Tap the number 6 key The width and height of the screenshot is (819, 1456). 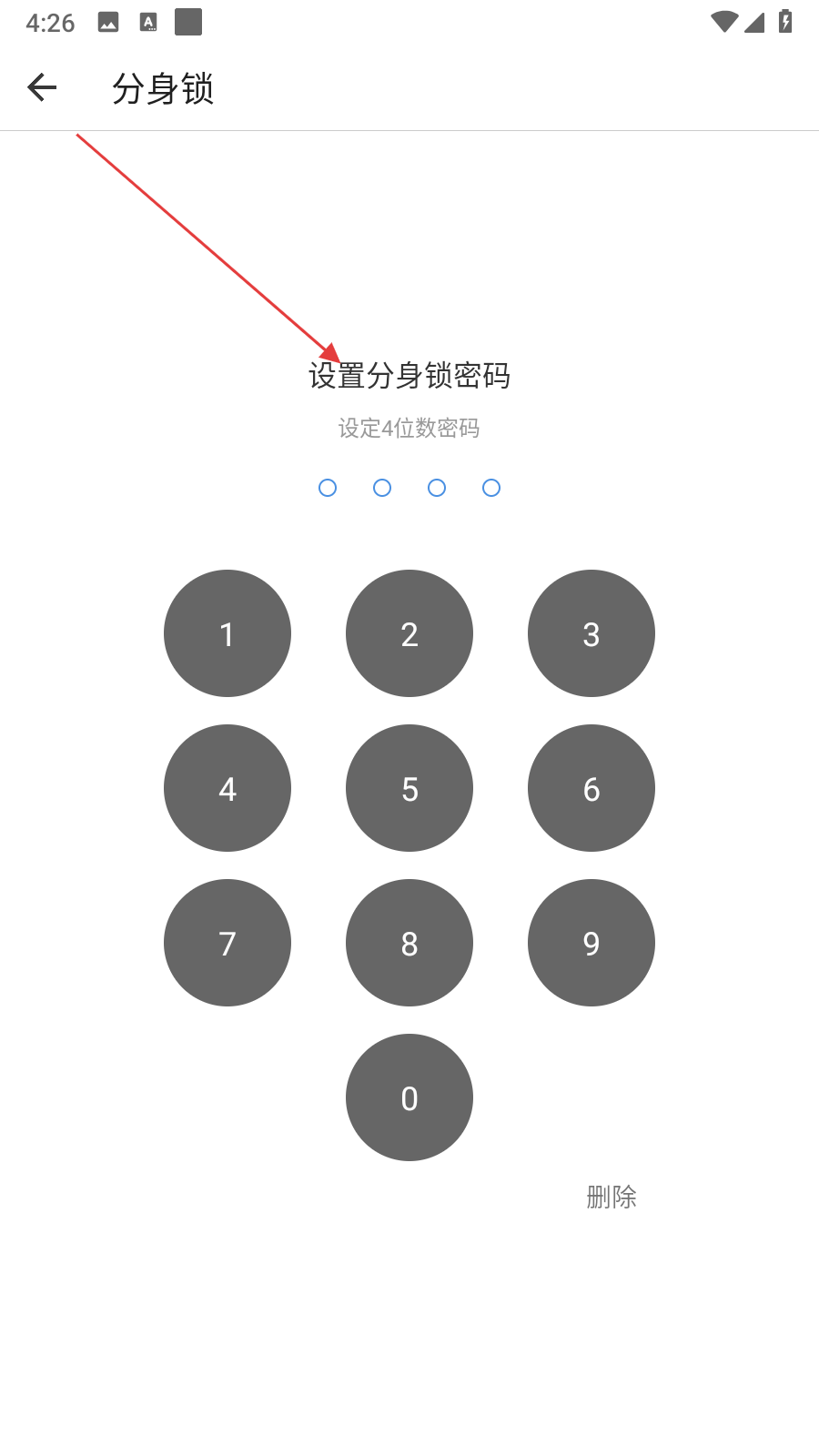pyautogui.click(x=591, y=788)
